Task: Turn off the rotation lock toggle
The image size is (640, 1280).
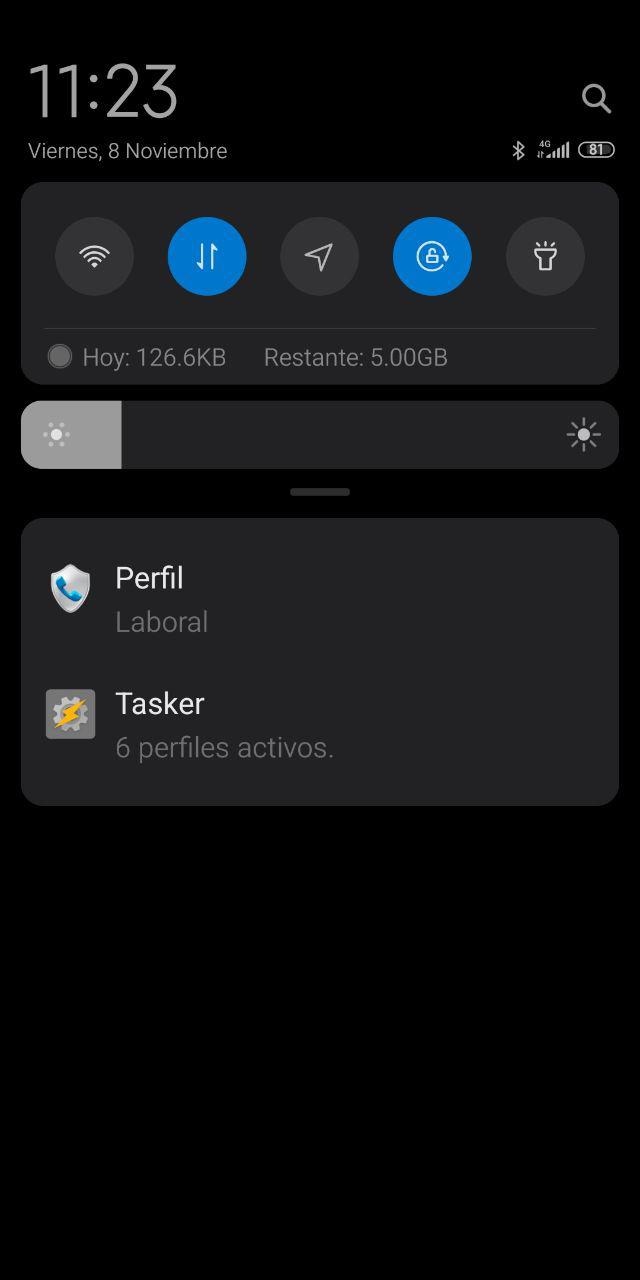Action: [432, 257]
